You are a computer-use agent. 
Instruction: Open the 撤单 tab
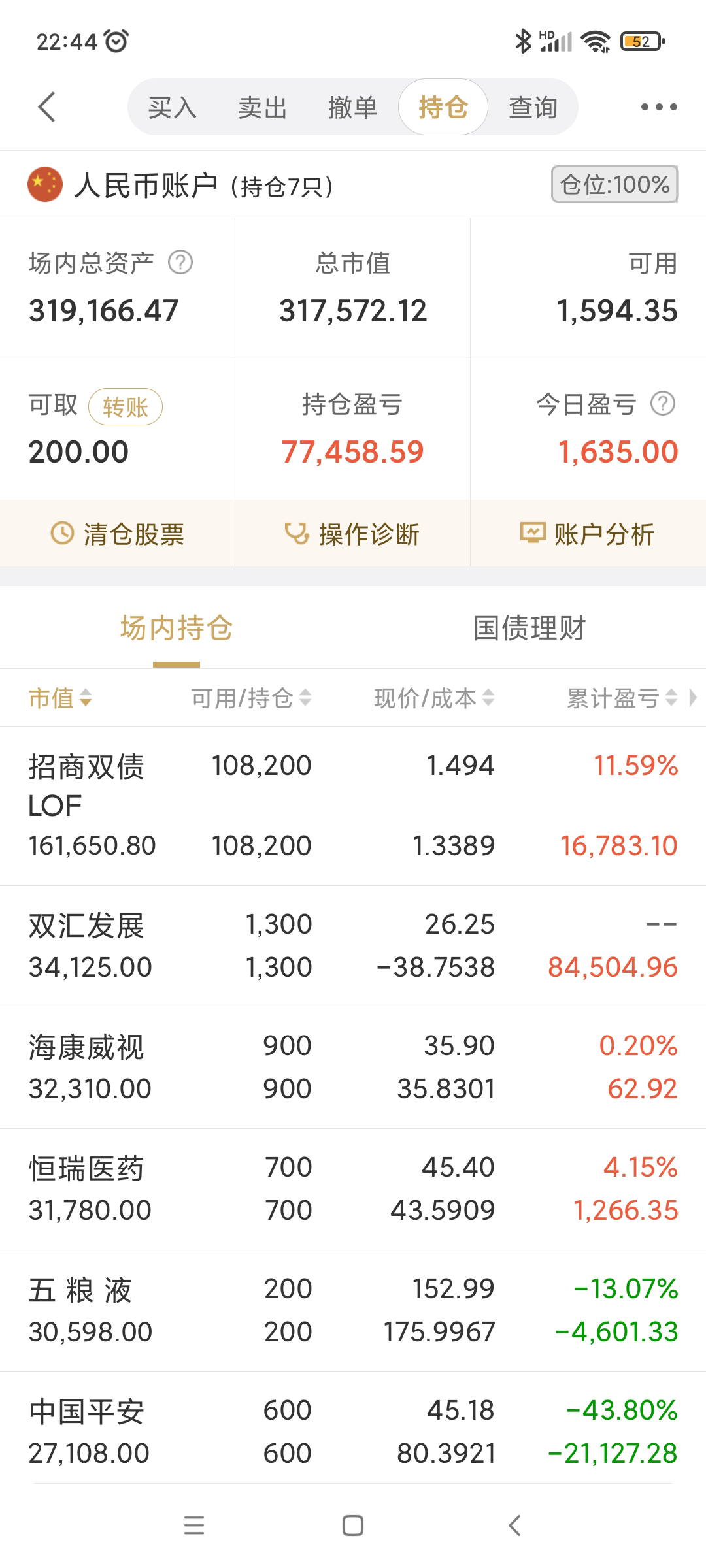(352, 107)
